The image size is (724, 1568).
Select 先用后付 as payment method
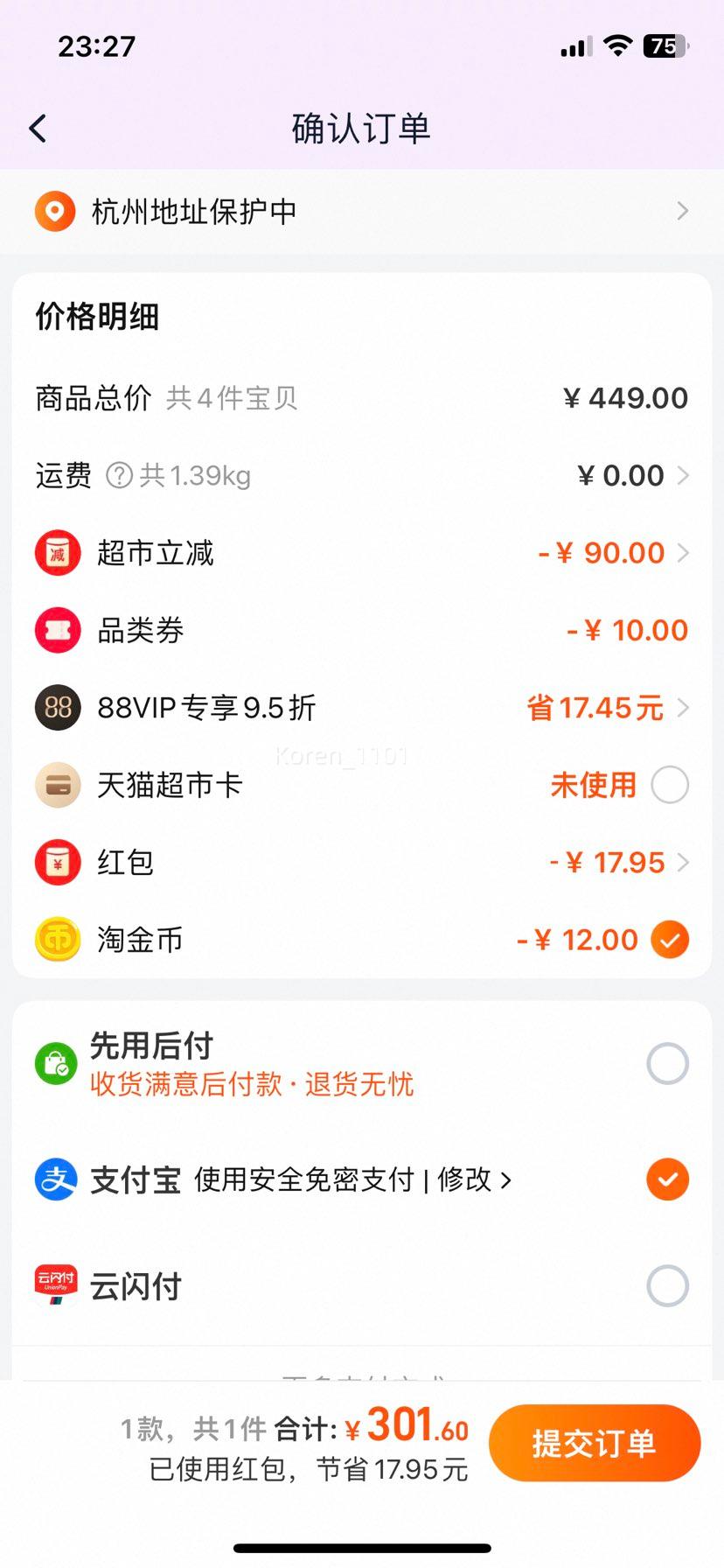[x=667, y=1064]
